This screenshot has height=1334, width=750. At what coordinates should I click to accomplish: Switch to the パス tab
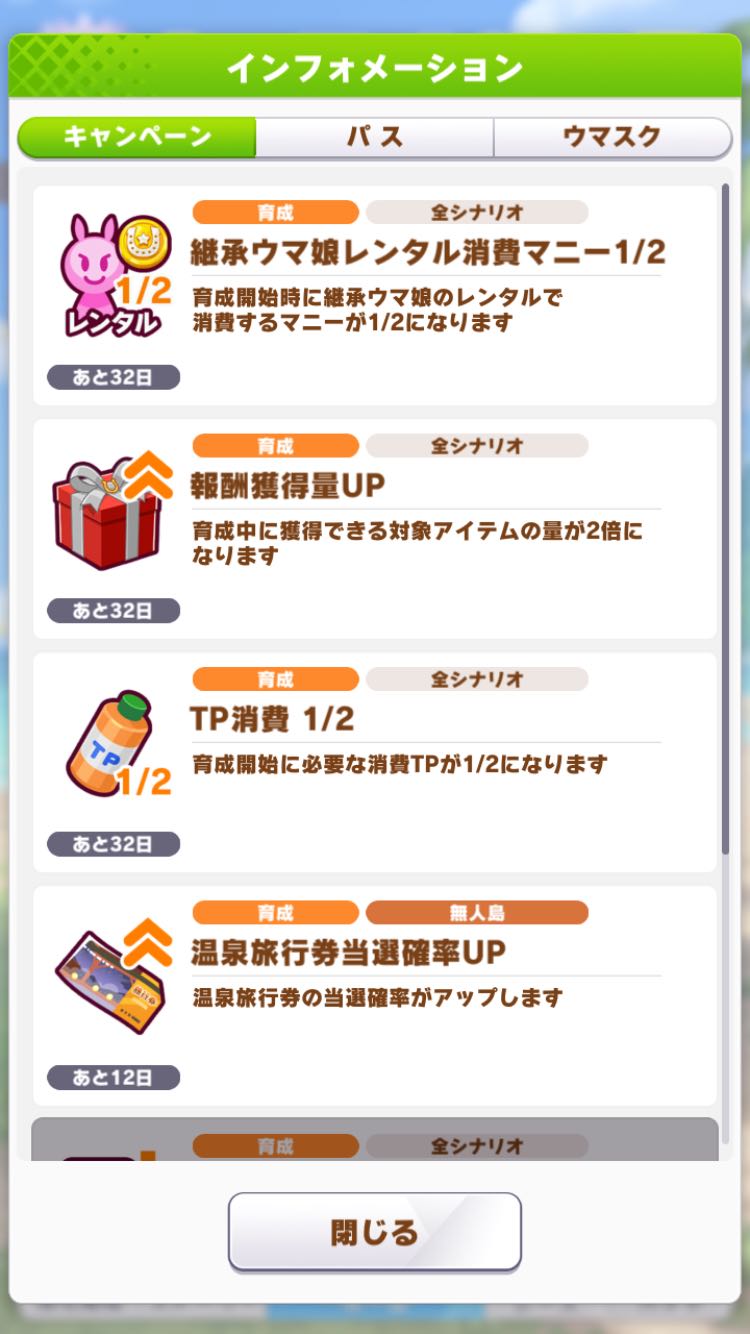coord(375,137)
